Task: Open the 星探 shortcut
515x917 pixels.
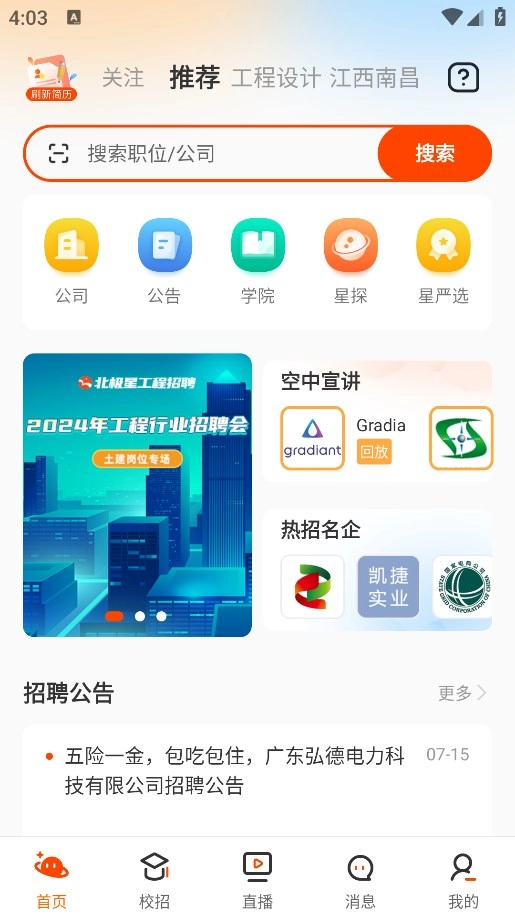Action: pos(350,262)
